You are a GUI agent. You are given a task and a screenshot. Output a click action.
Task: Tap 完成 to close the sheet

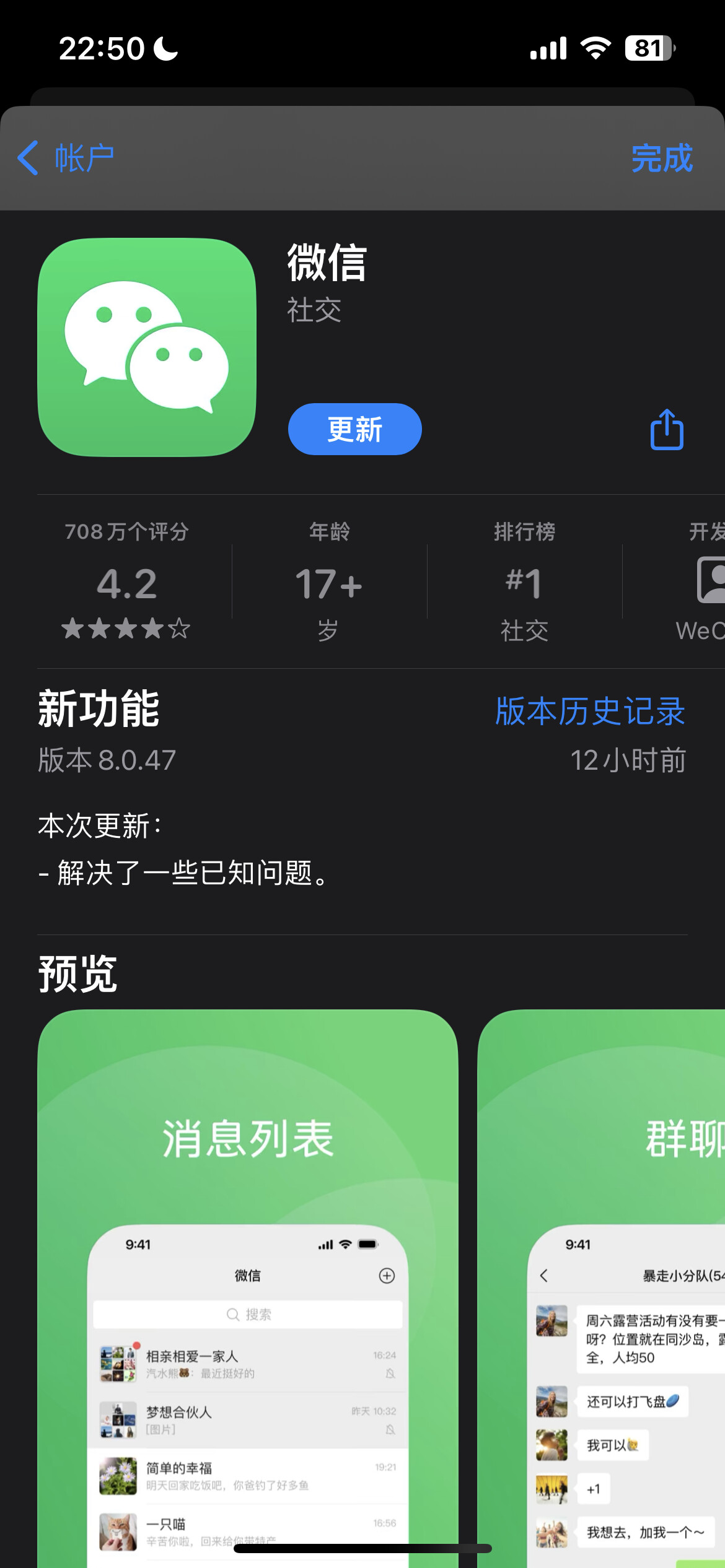[x=661, y=159]
